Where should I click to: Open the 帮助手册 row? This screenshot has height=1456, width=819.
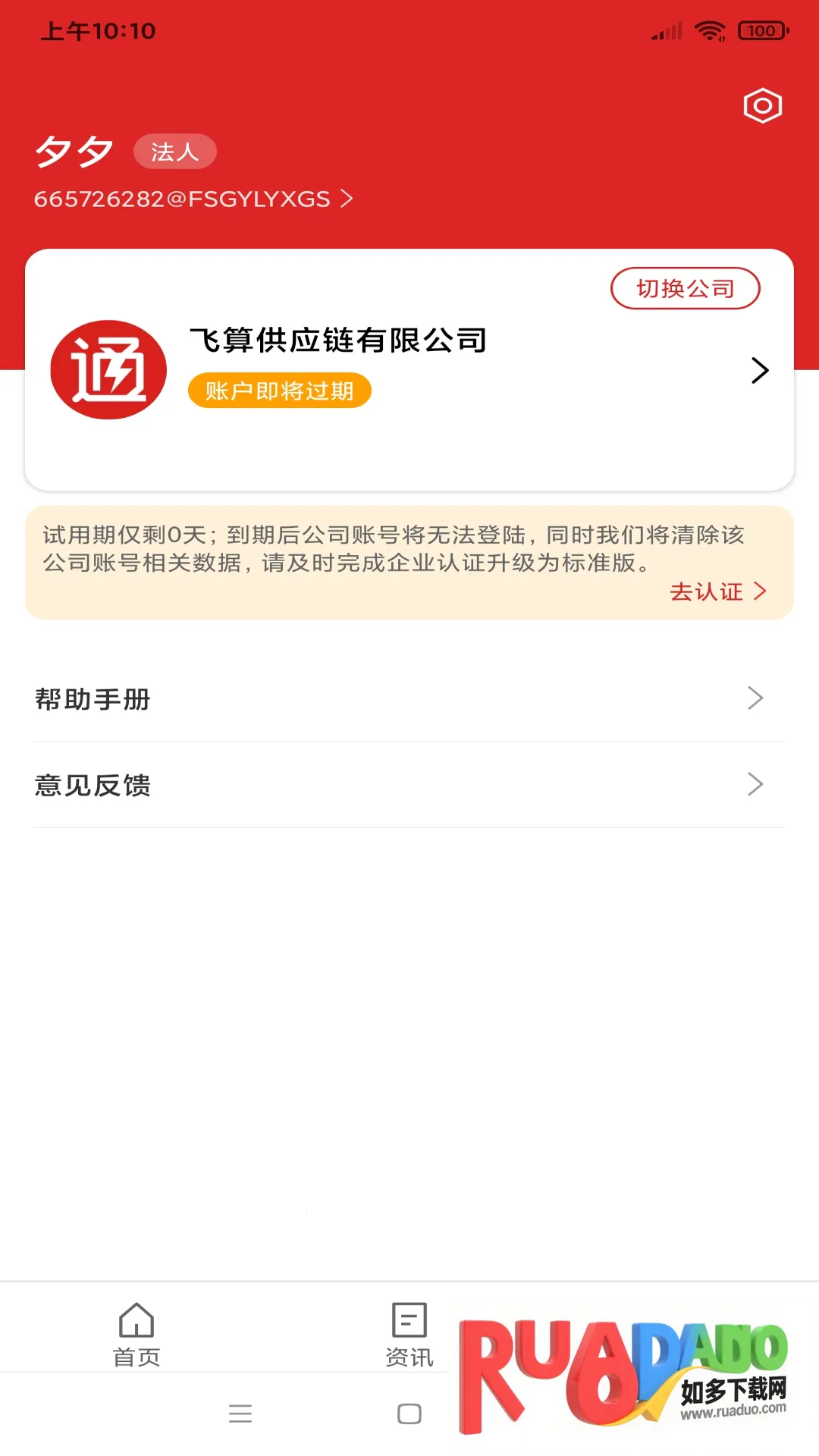click(x=409, y=698)
